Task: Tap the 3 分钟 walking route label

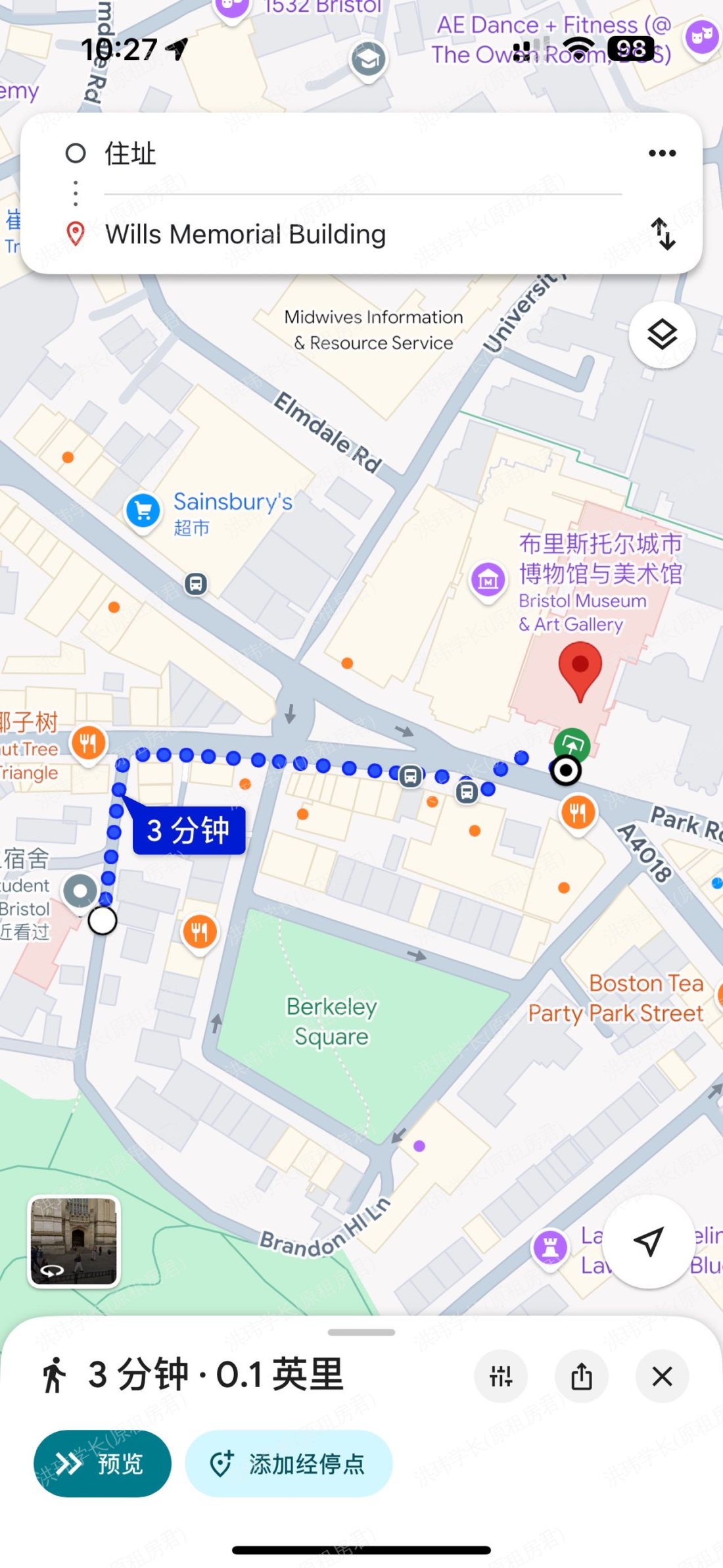Action: pos(189,830)
